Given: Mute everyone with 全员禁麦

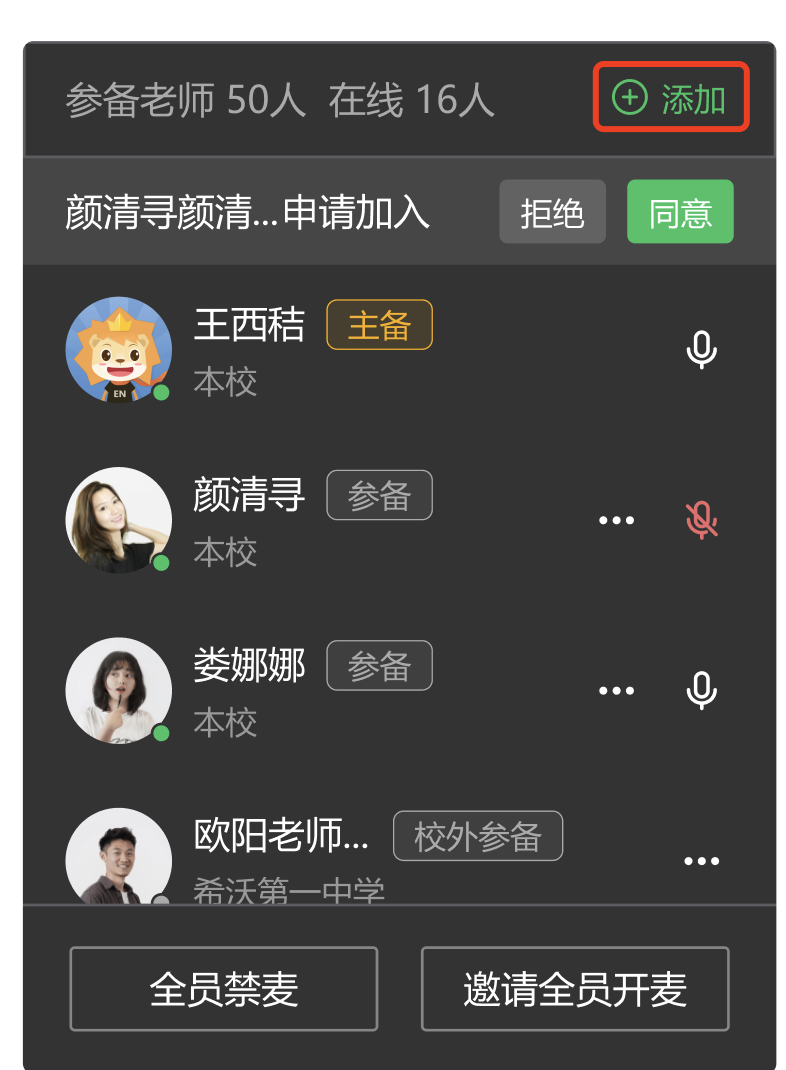Looking at the screenshot, I should [x=224, y=989].
